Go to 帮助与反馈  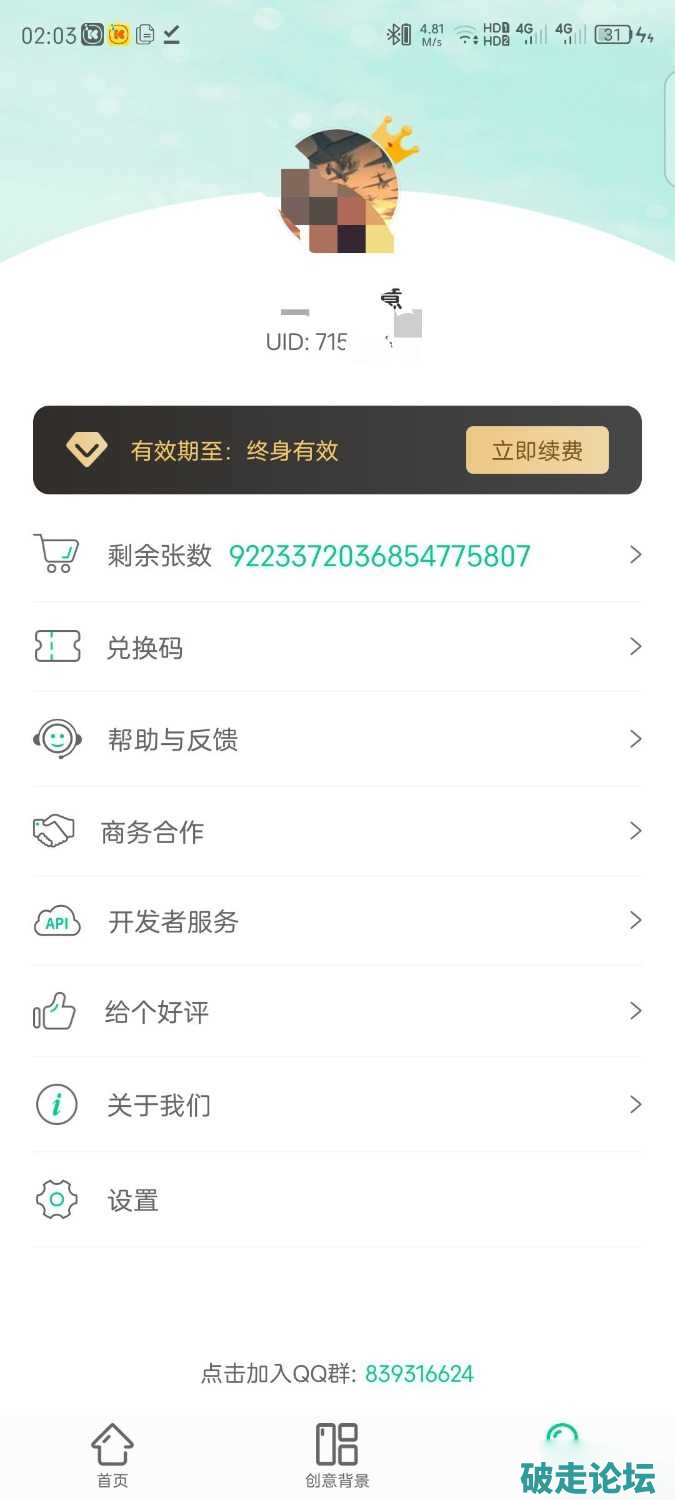pos(337,740)
